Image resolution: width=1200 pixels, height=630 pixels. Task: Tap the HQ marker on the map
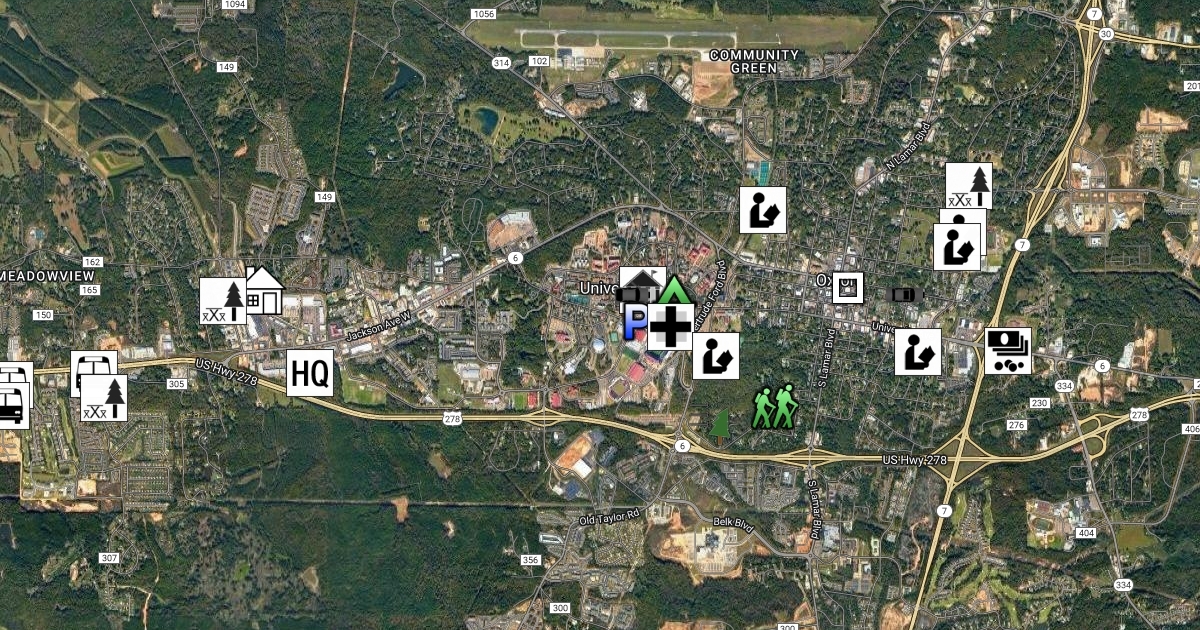pyautogui.click(x=310, y=373)
